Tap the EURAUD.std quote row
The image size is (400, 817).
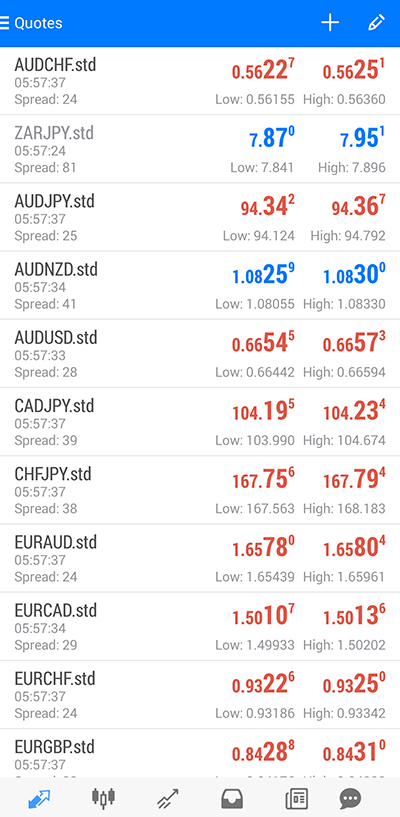click(x=200, y=559)
